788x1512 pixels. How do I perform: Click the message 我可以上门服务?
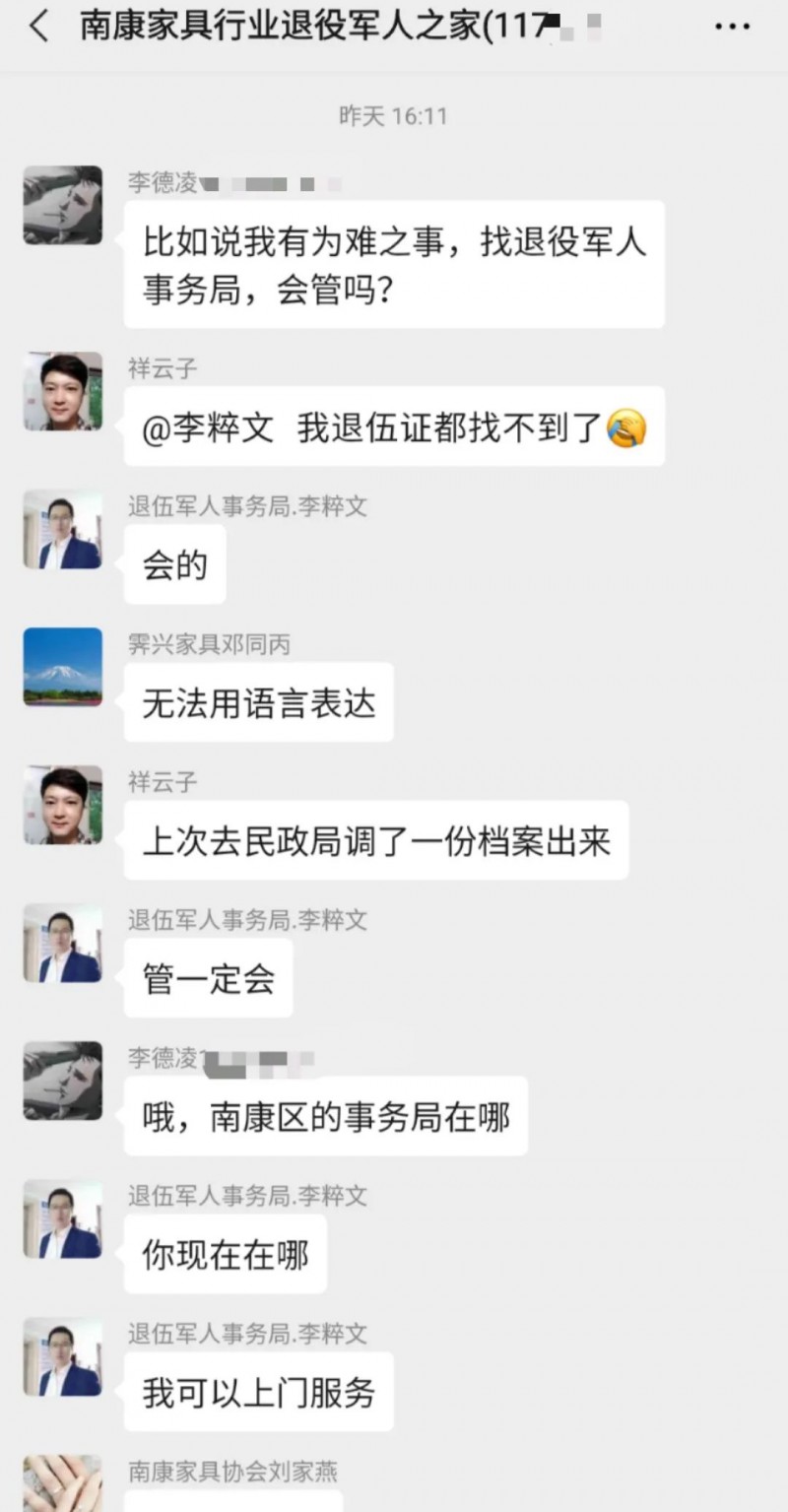pyautogui.click(x=257, y=1392)
